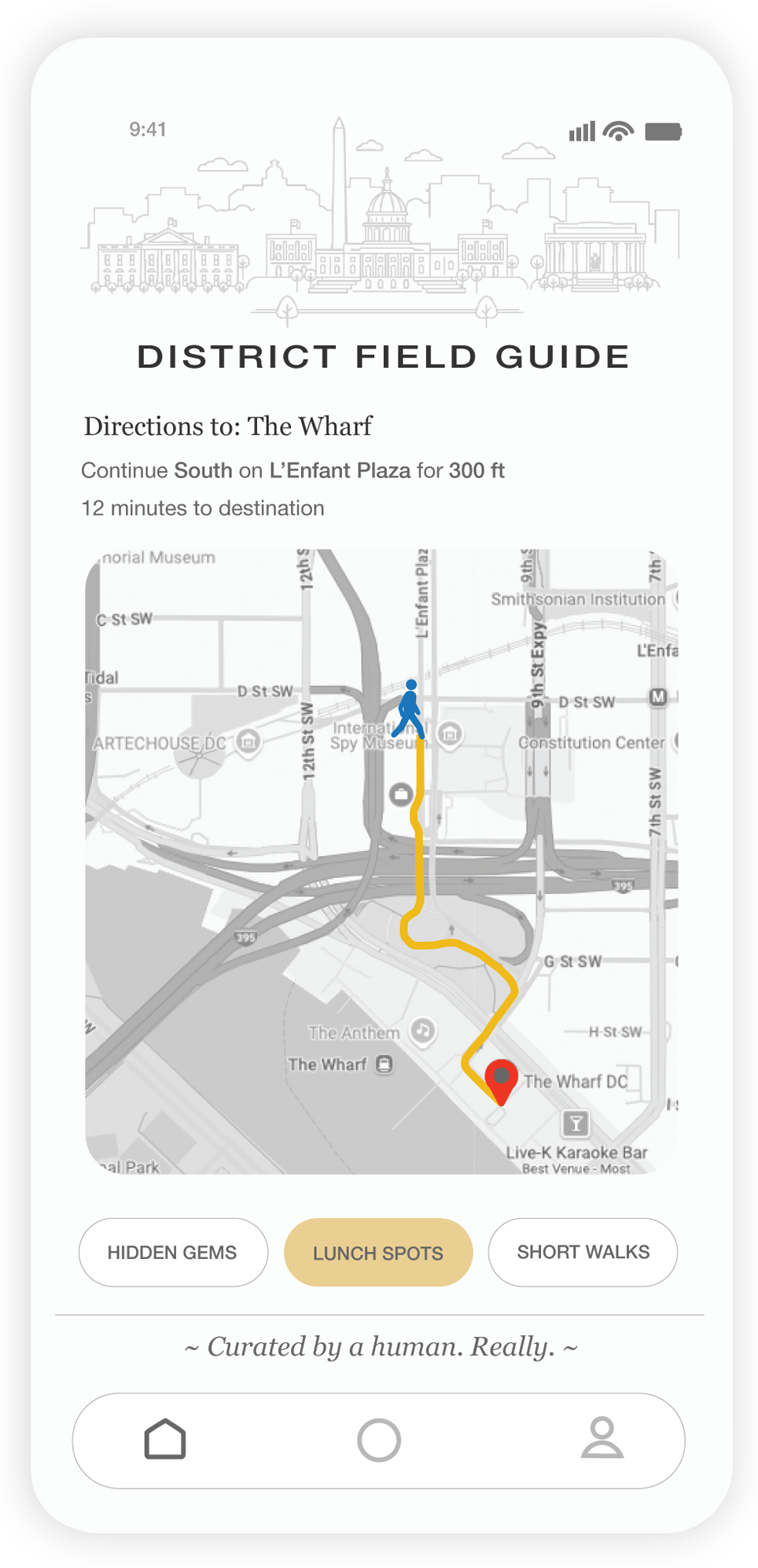Open The Anthem music venue marker
Image resolution: width=758 pixels, height=1568 pixels.
tap(424, 1030)
